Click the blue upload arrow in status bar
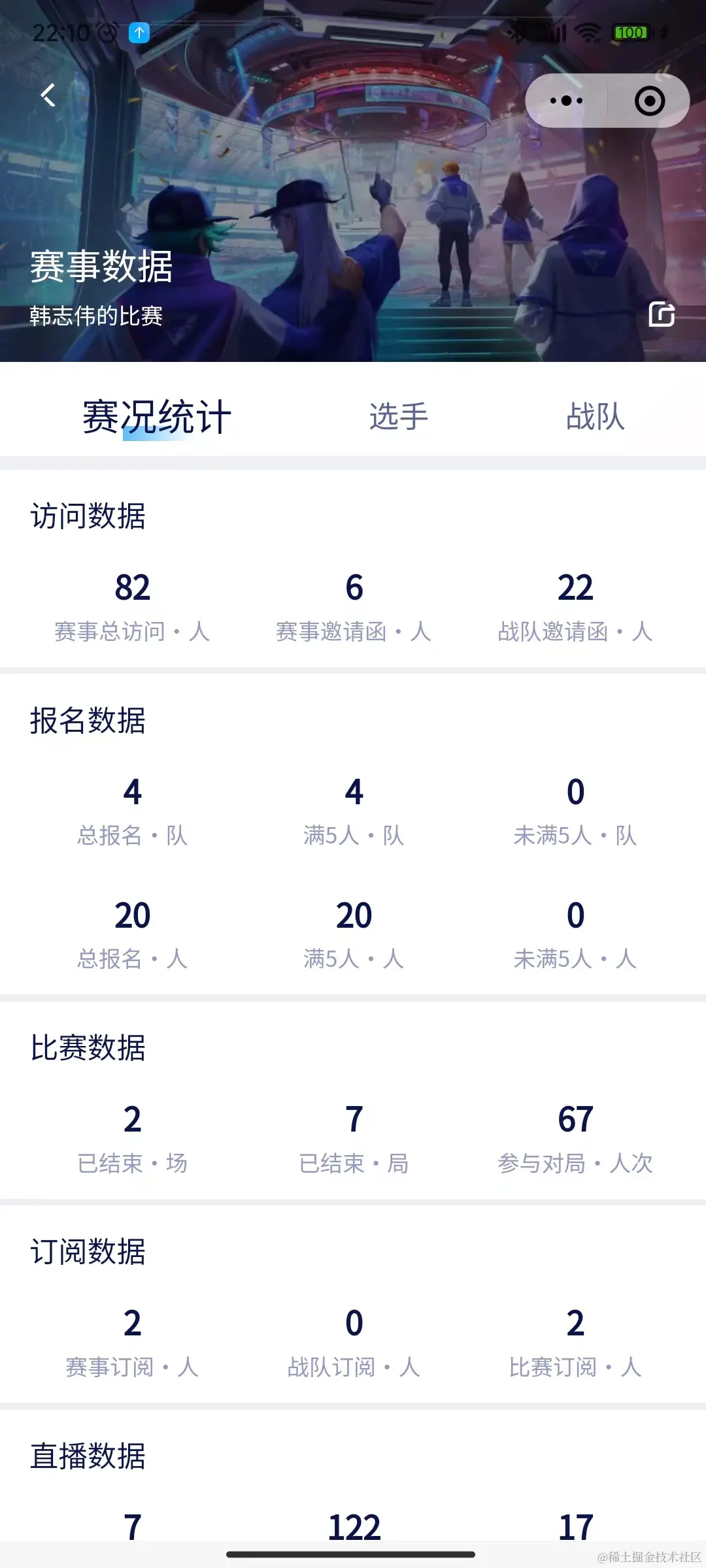 (137, 32)
